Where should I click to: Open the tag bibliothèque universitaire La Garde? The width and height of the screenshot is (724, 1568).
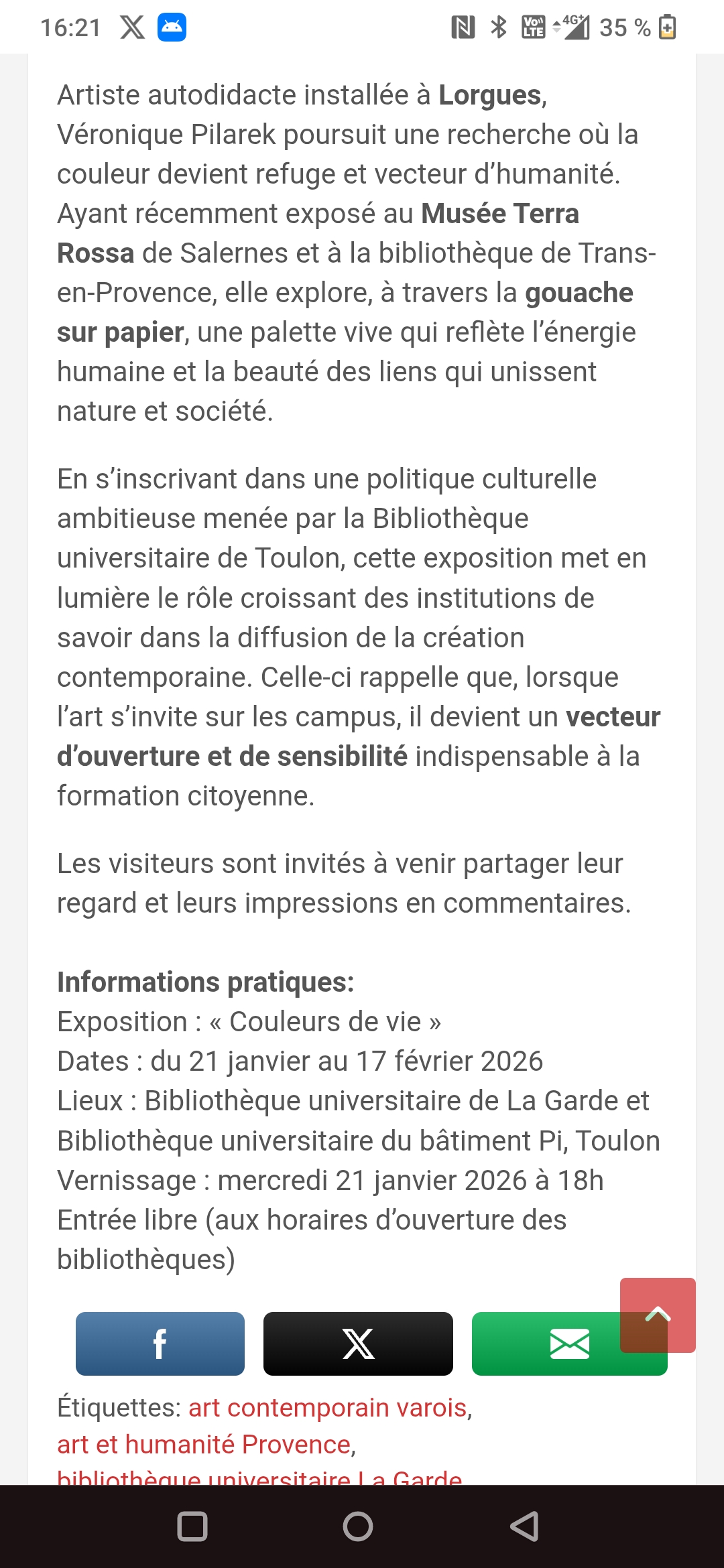click(259, 1477)
